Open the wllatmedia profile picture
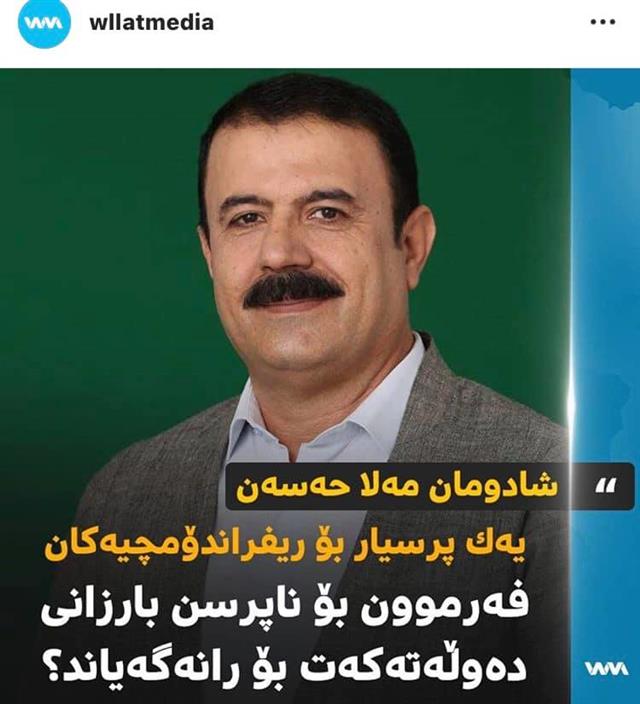Image resolution: width=640 pixels, height=704 pixels. click(42, 24)
